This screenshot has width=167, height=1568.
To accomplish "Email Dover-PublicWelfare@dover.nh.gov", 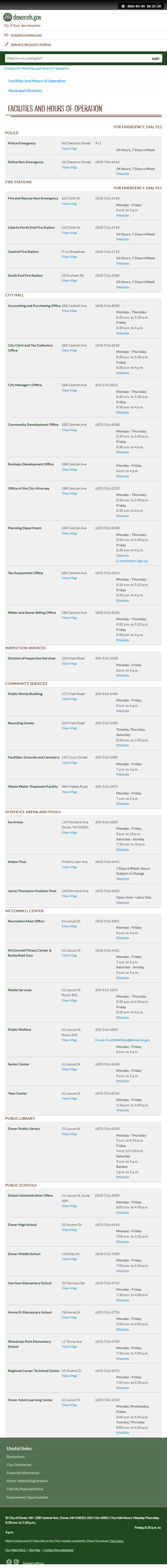I will click(x=123, y=1040).
